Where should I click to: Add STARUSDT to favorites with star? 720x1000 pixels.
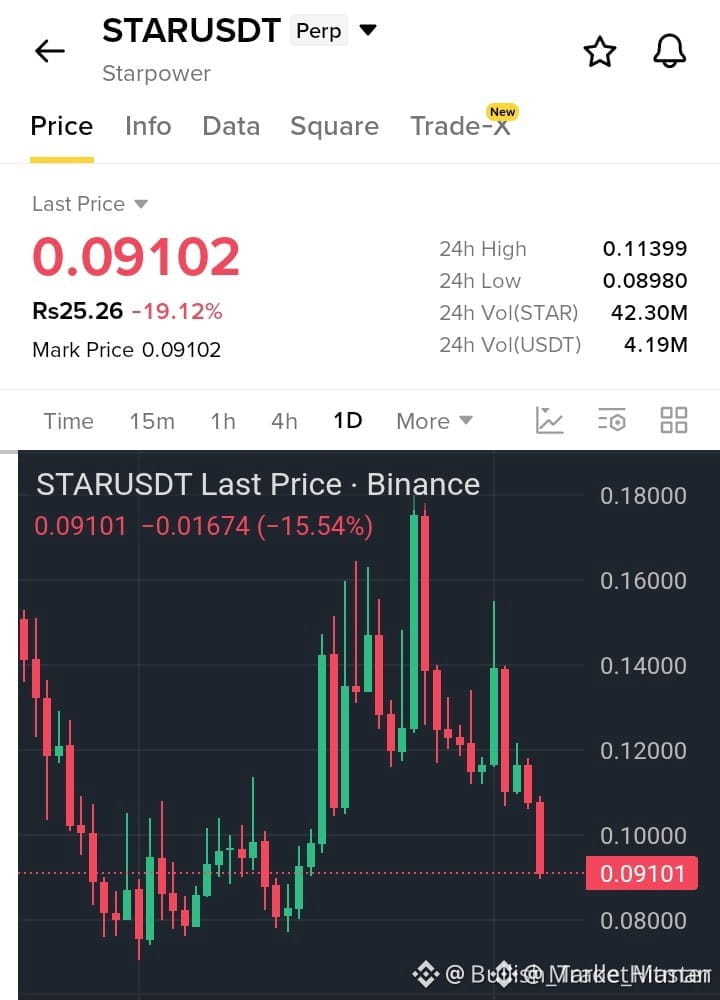click(x=600, y=52)
